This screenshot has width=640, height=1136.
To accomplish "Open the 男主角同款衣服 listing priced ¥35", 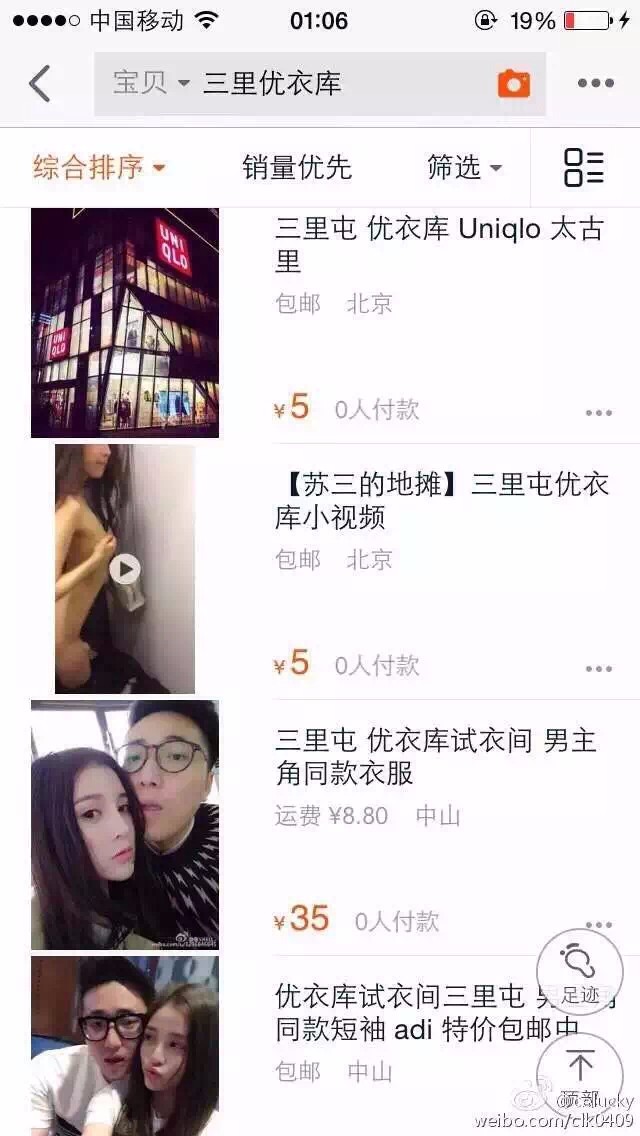I will tap(436, 757).
